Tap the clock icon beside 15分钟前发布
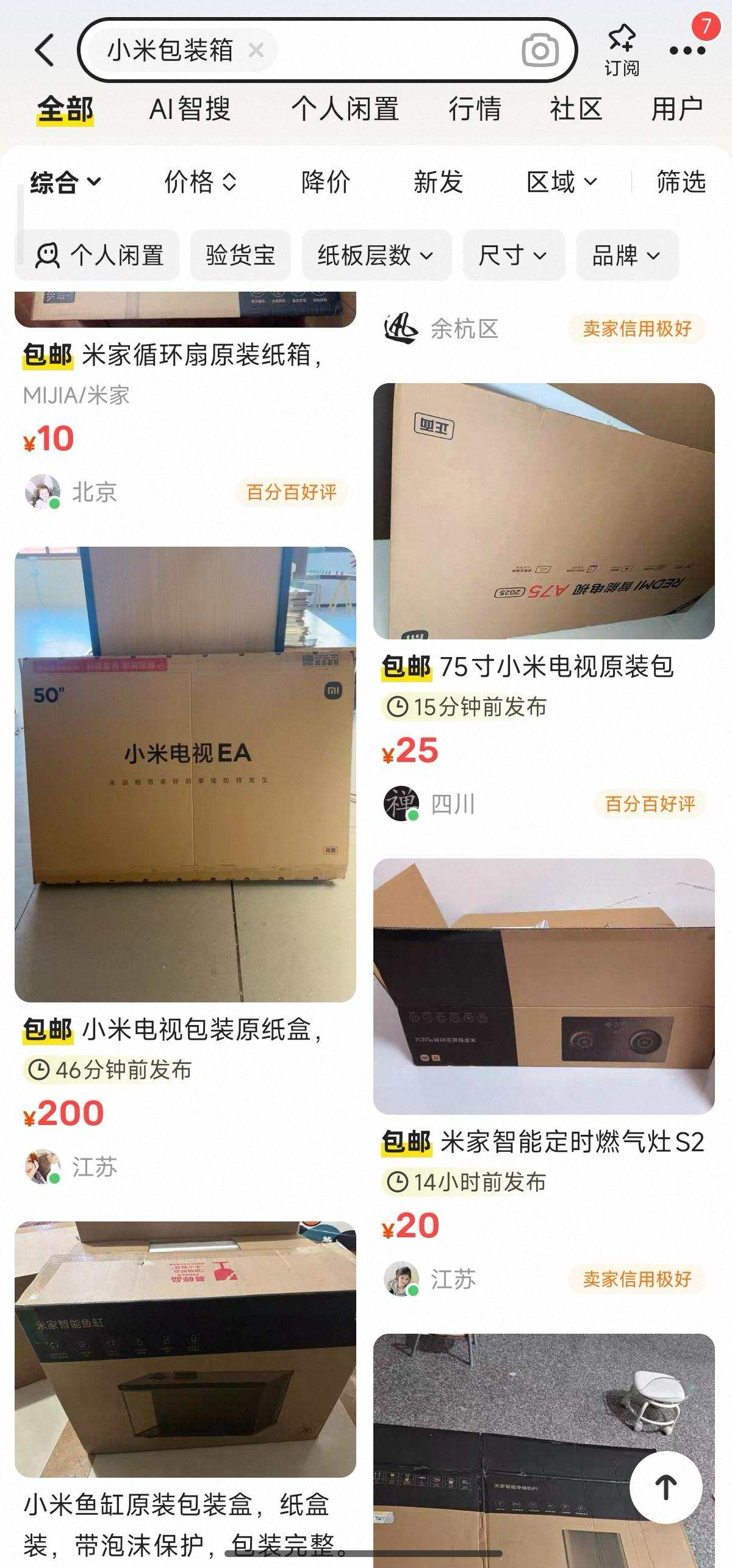 [397, 706]
